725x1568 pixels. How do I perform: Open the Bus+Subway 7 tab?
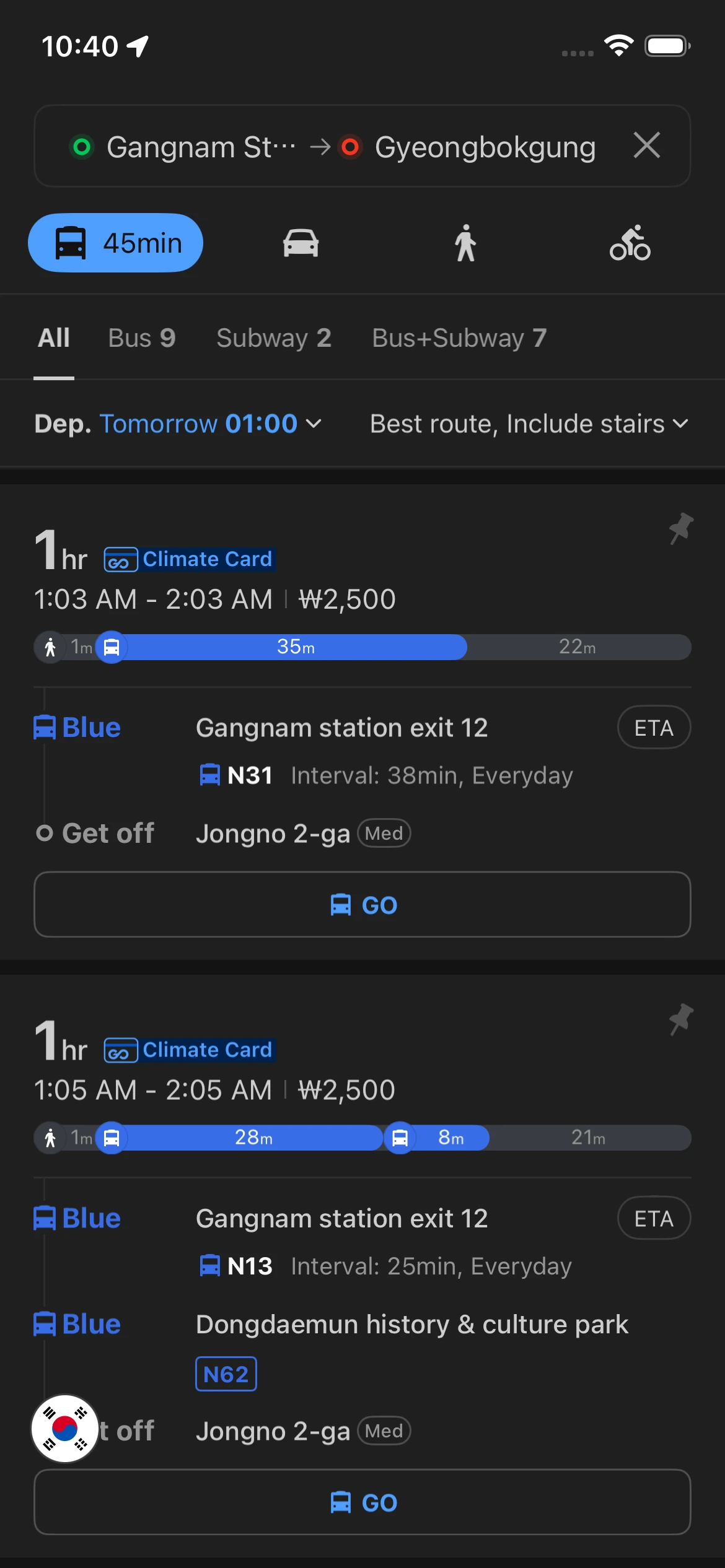click(x=459, y=338)
